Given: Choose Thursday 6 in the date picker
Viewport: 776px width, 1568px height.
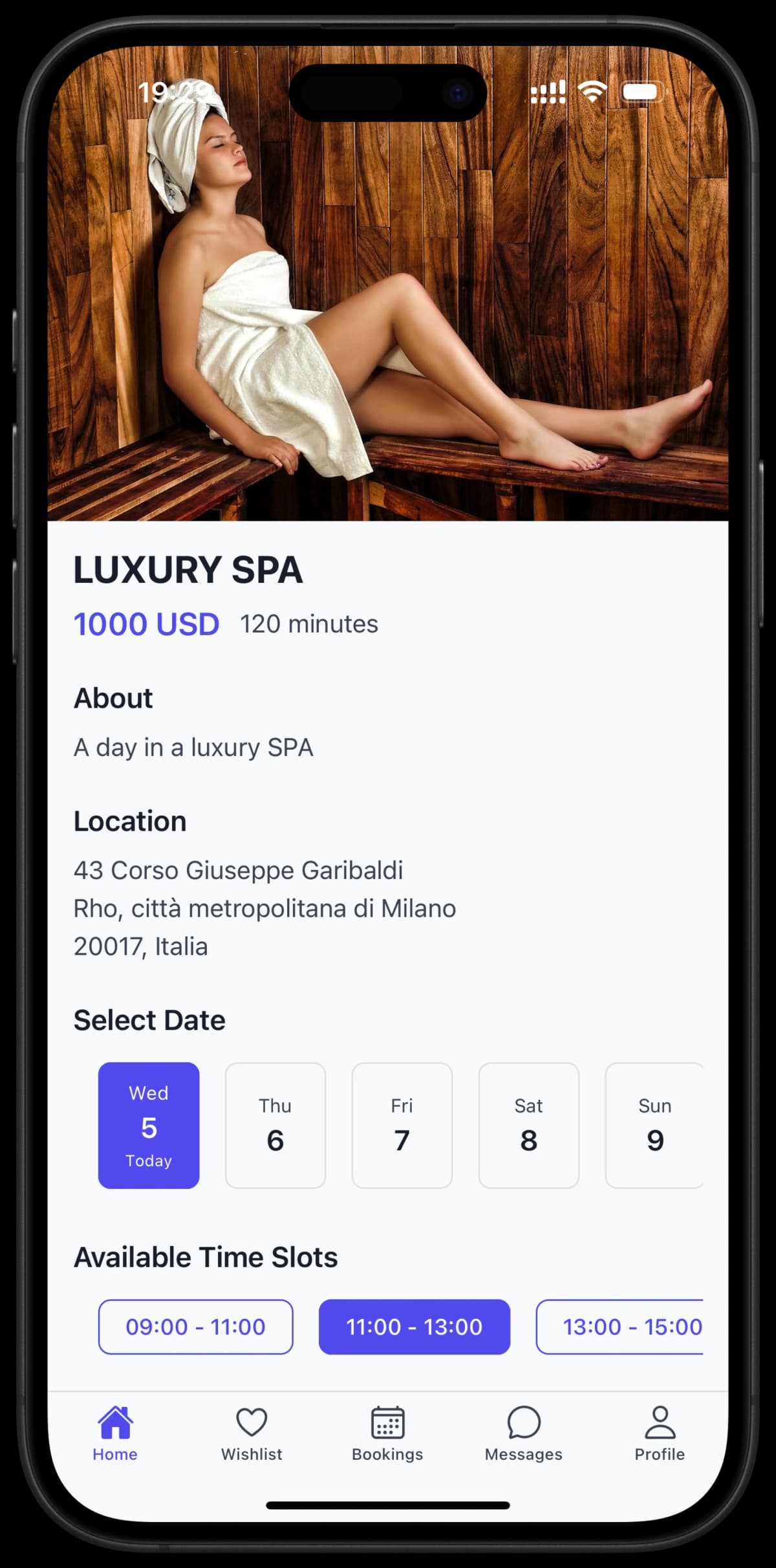Looking at the screenshot, I should (x=275, y=1125).
